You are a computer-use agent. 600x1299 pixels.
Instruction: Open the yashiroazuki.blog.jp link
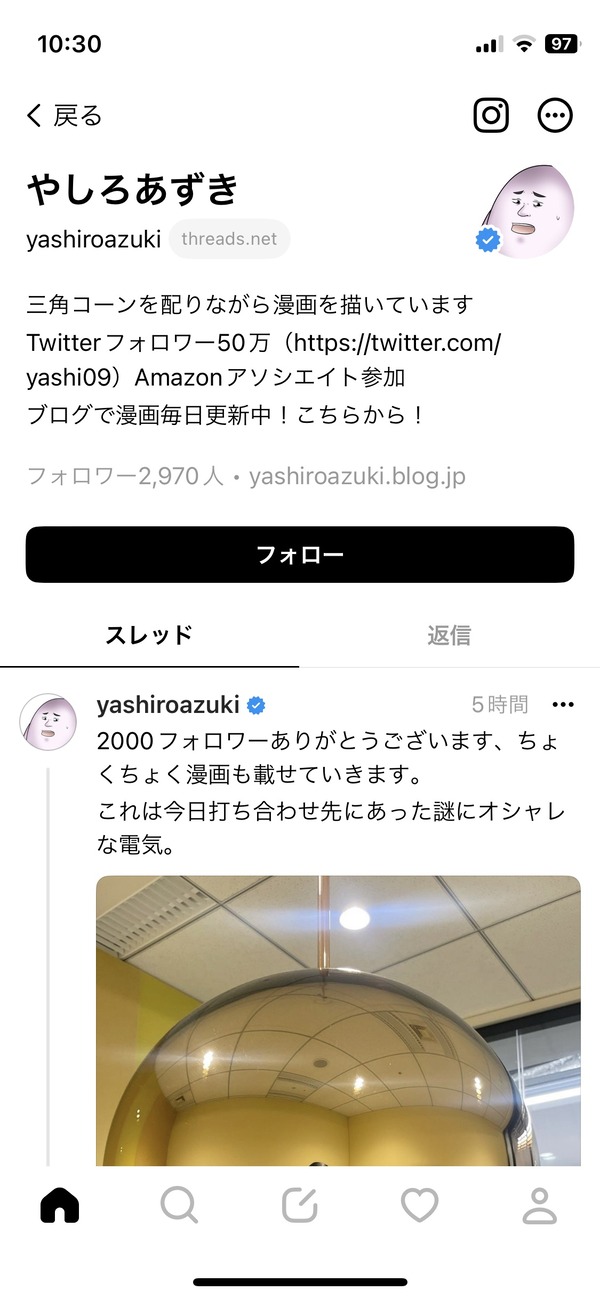pyautogui.click(x=357, y=476)
